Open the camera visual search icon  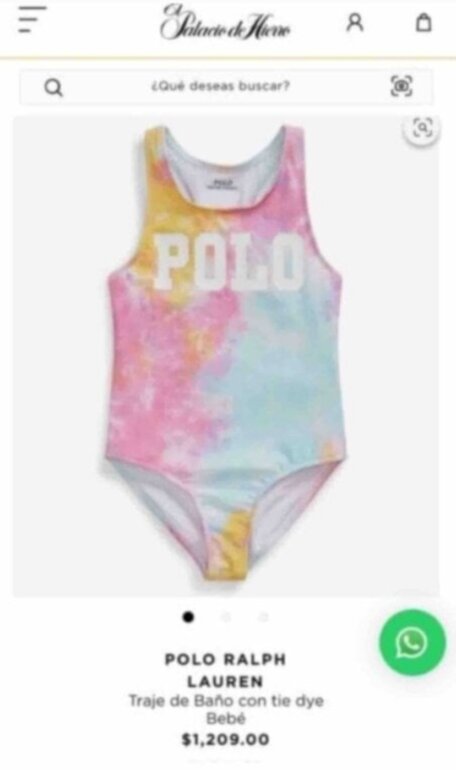click(x=402, y=86)
